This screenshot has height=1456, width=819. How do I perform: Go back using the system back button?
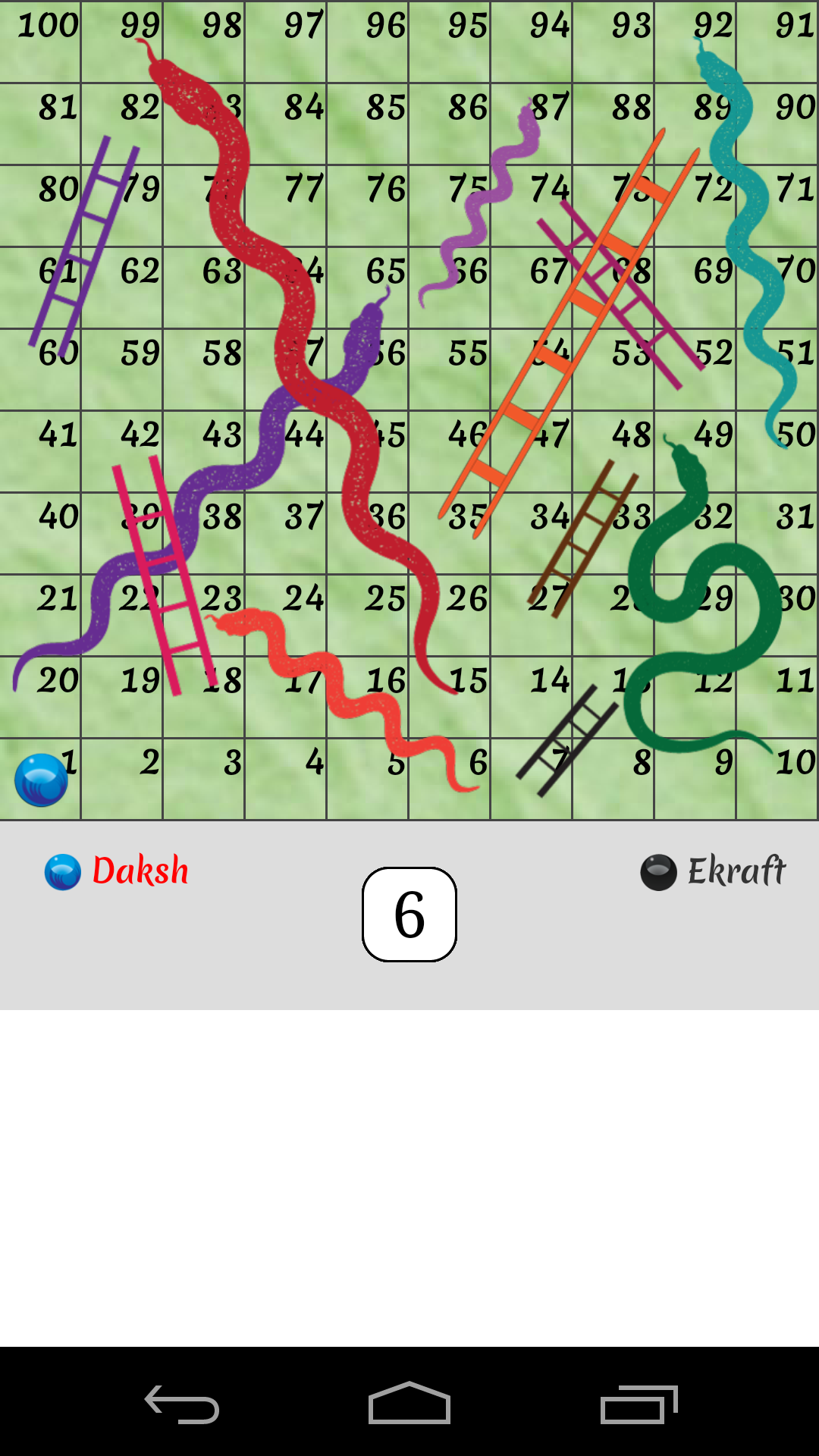(182, 1404)
